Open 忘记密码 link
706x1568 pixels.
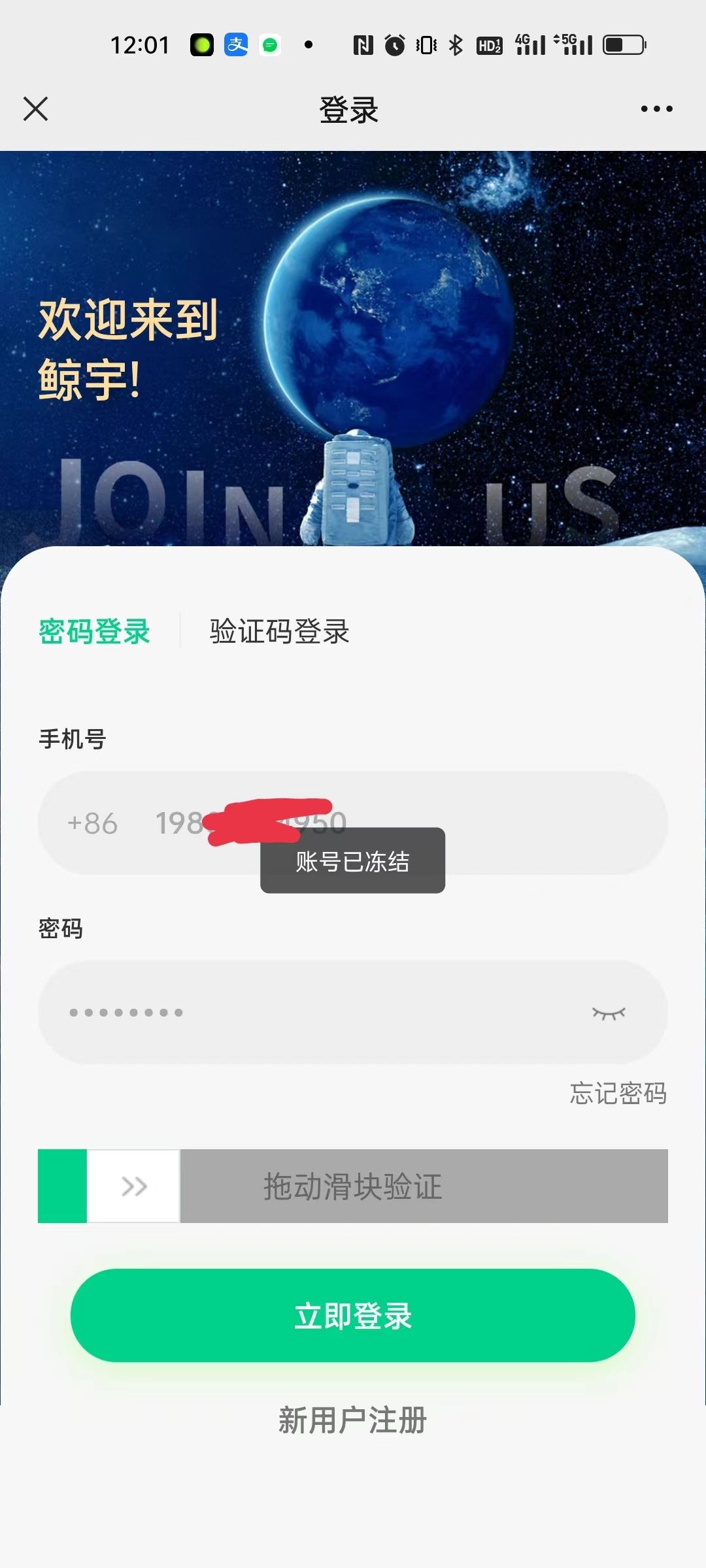click(x=618, y=1093)
